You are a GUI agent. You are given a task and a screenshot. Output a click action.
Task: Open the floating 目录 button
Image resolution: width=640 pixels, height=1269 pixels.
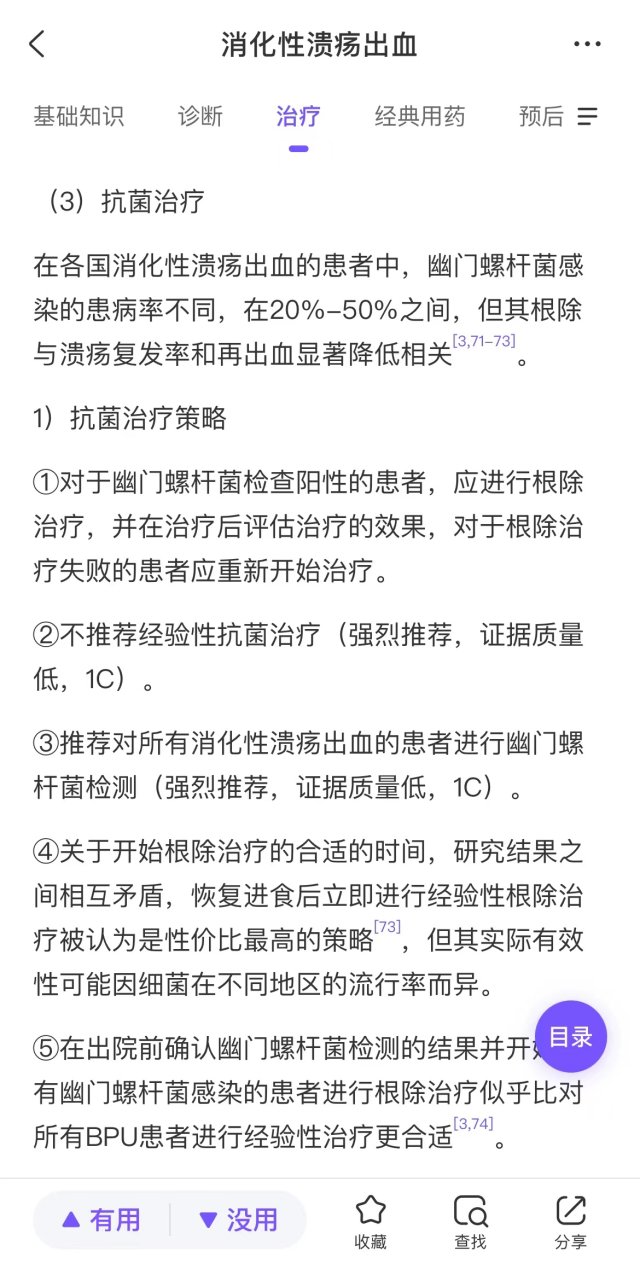pos(570,1036)
